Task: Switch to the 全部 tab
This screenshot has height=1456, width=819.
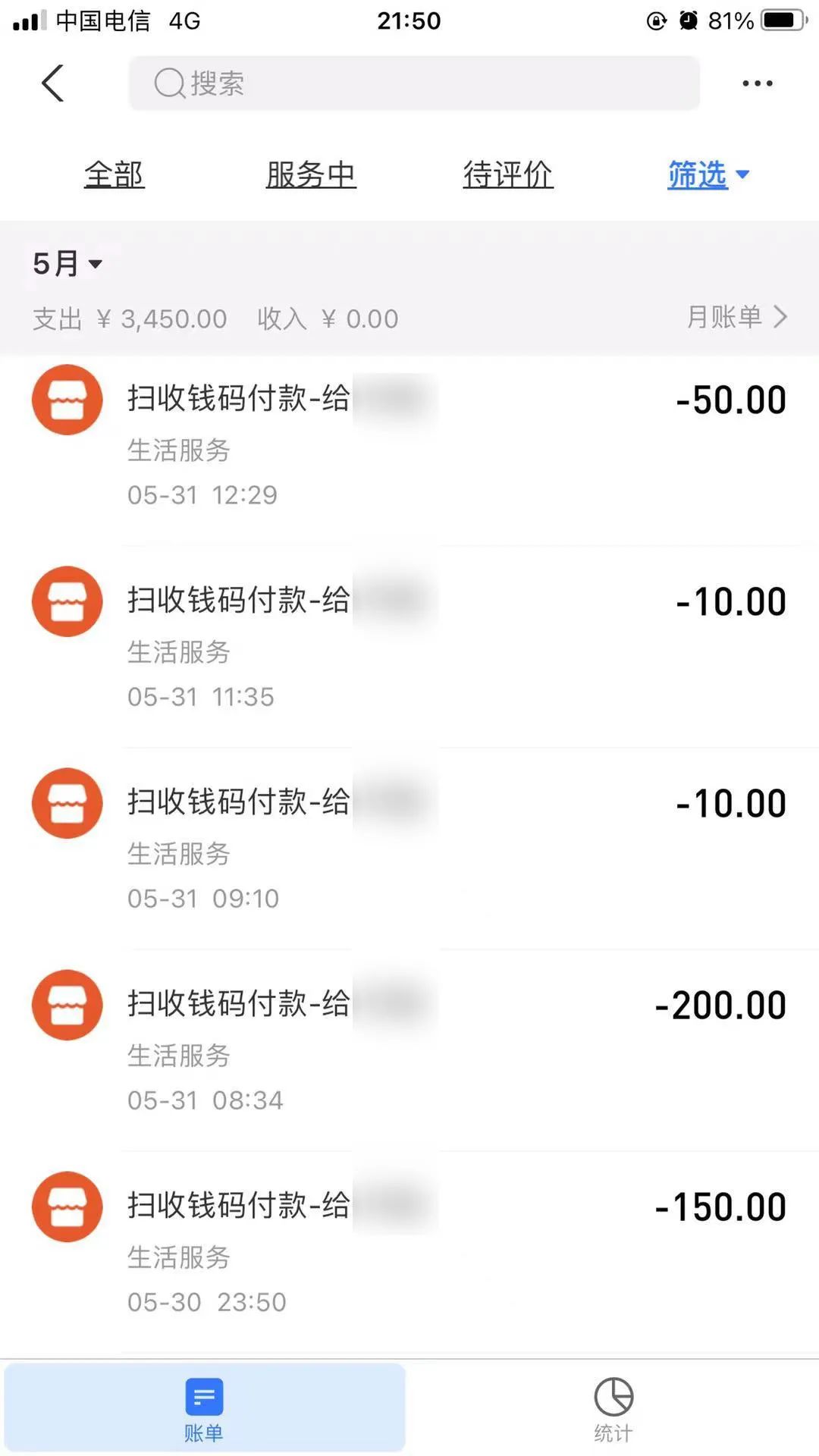Action: click(x=114, y=175)
